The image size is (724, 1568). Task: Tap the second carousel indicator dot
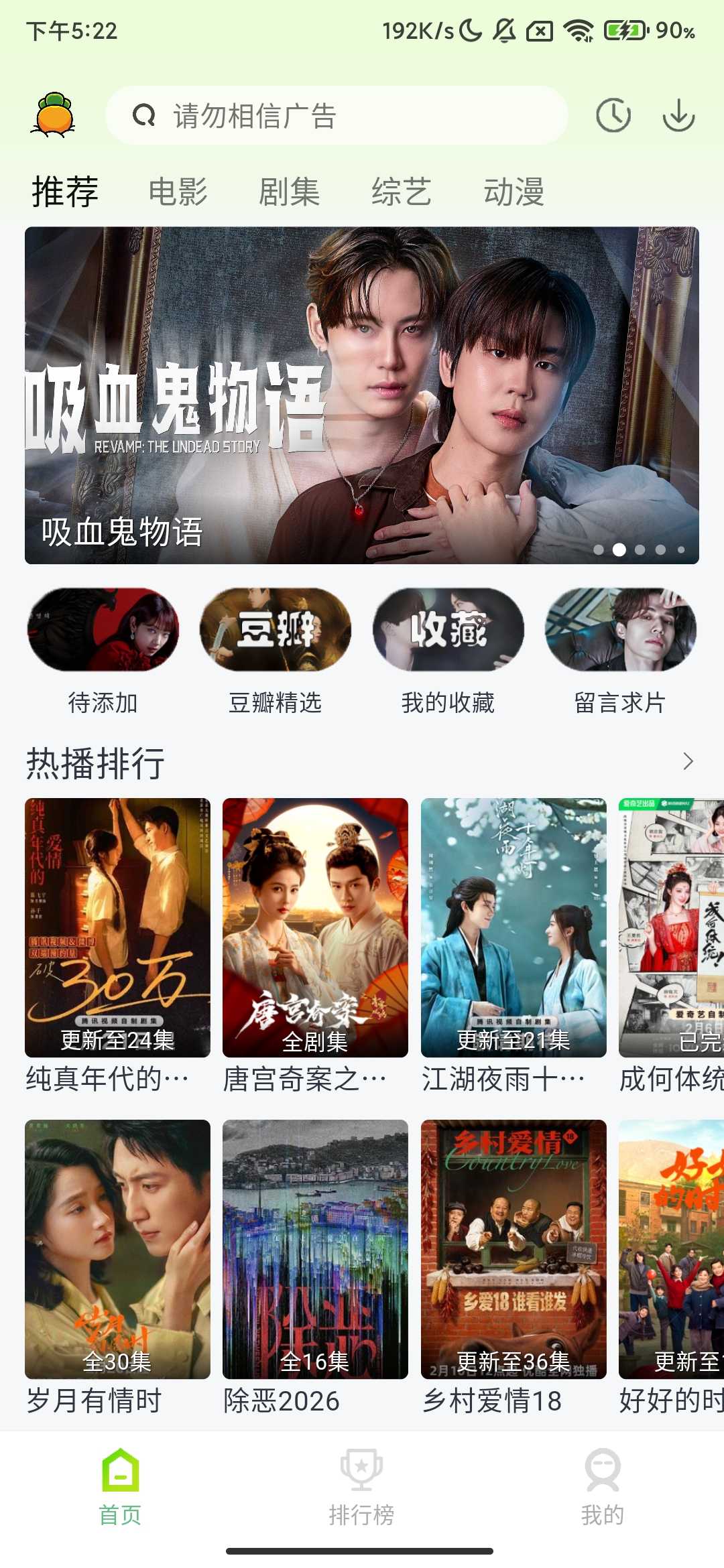click(x=619, y=549)
